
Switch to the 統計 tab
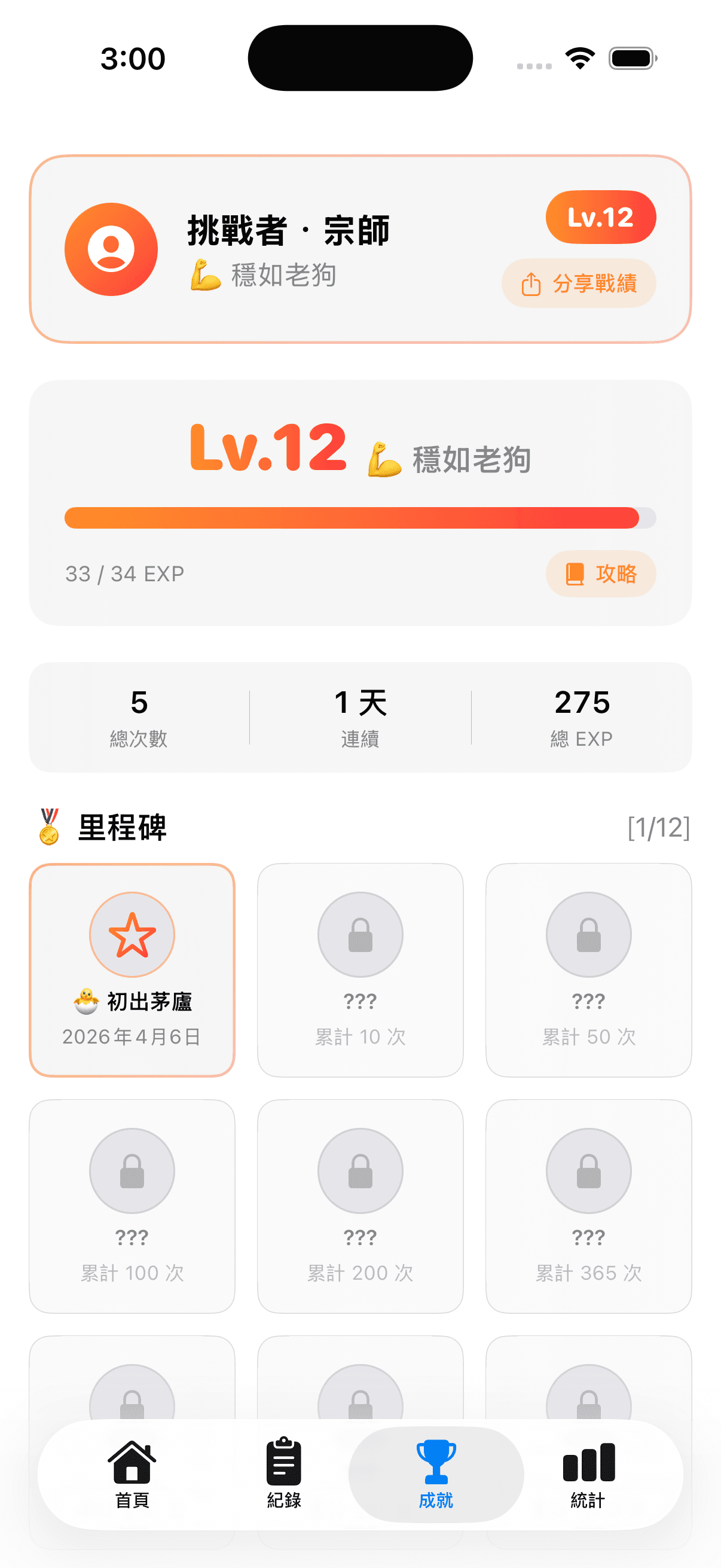pyautogui.click(x=588, y=1479)
